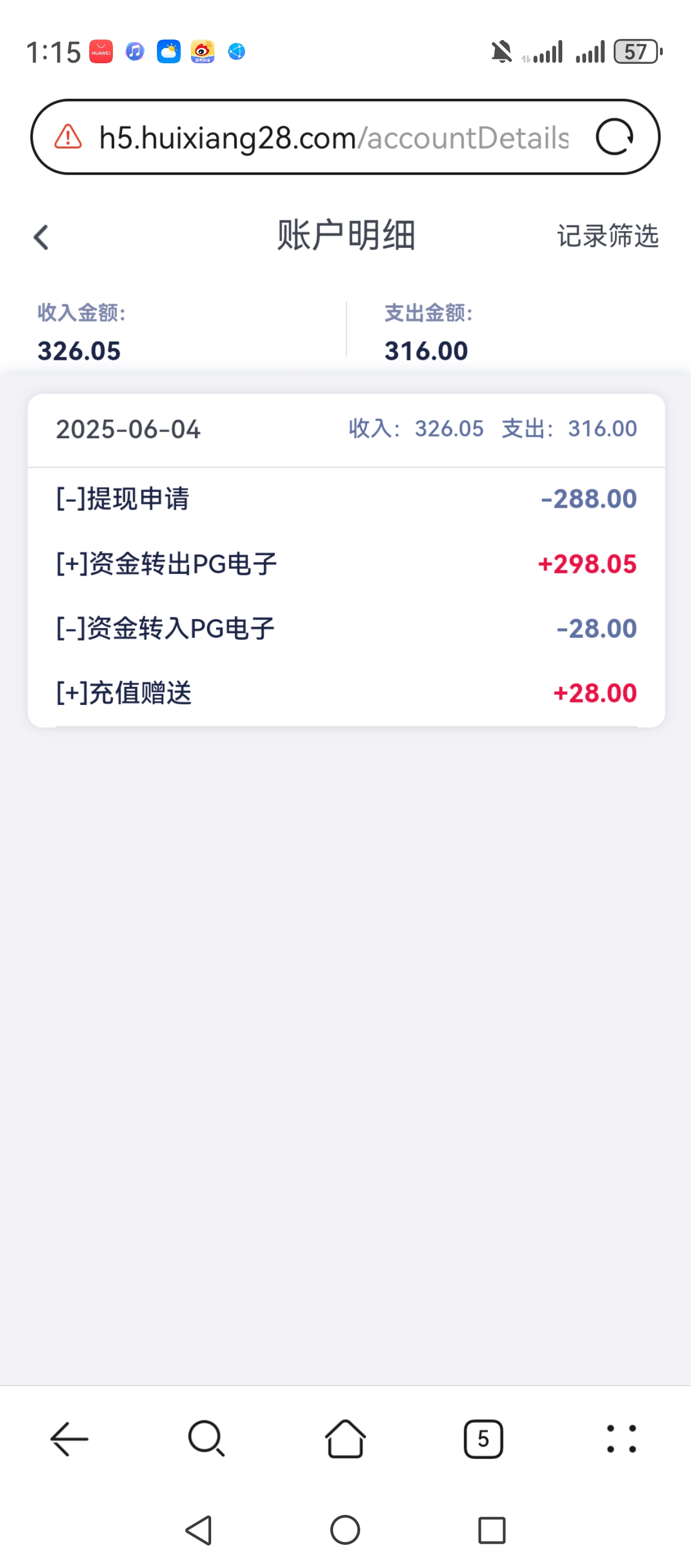Go to the browser home page

345,1439
